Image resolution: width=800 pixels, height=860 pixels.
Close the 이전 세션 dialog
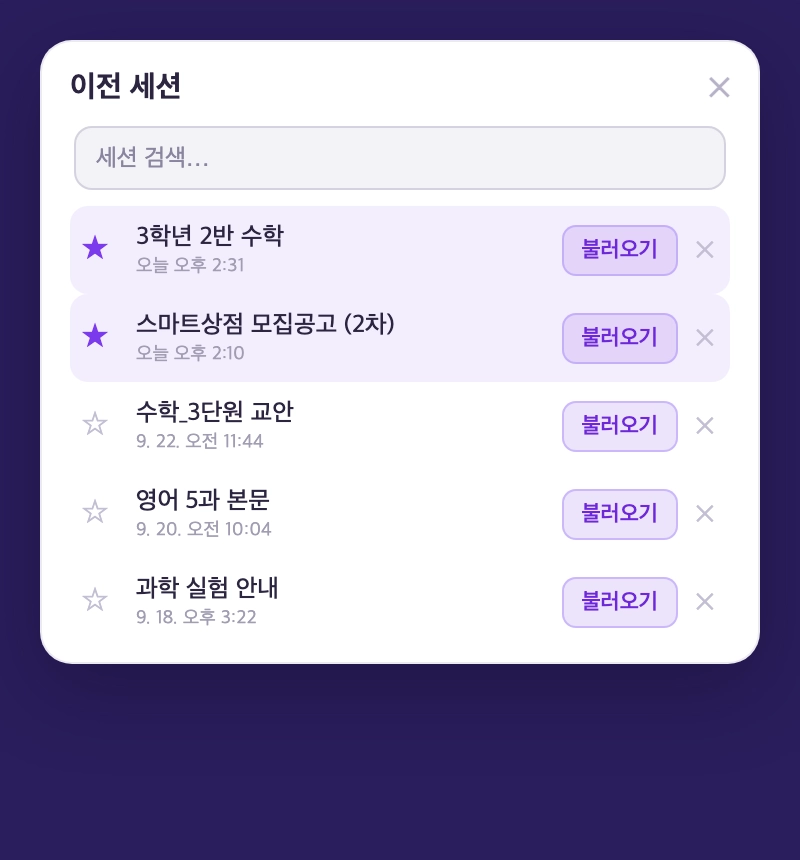[719, 87]
